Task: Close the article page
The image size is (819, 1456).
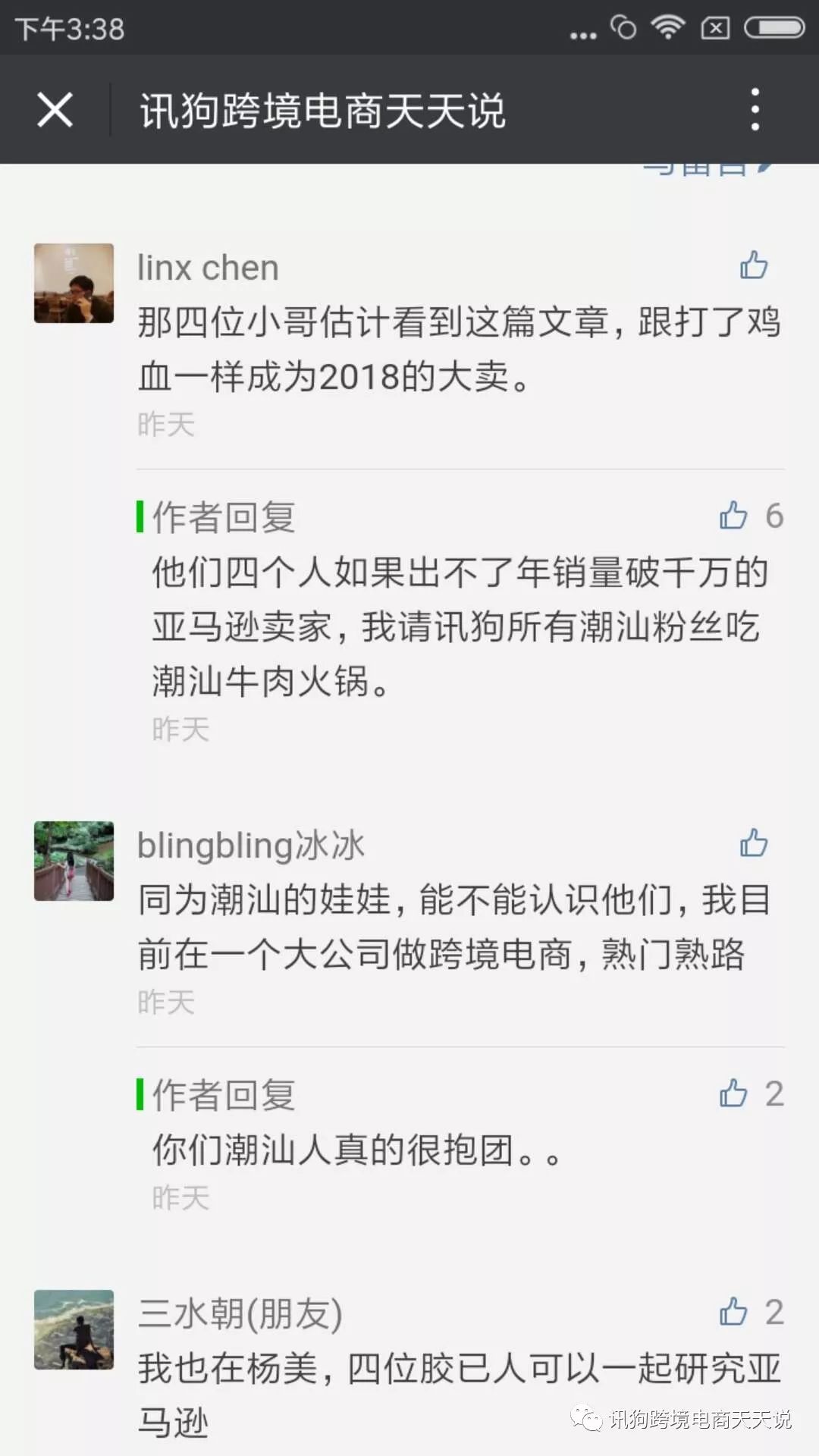Action: 55,111
